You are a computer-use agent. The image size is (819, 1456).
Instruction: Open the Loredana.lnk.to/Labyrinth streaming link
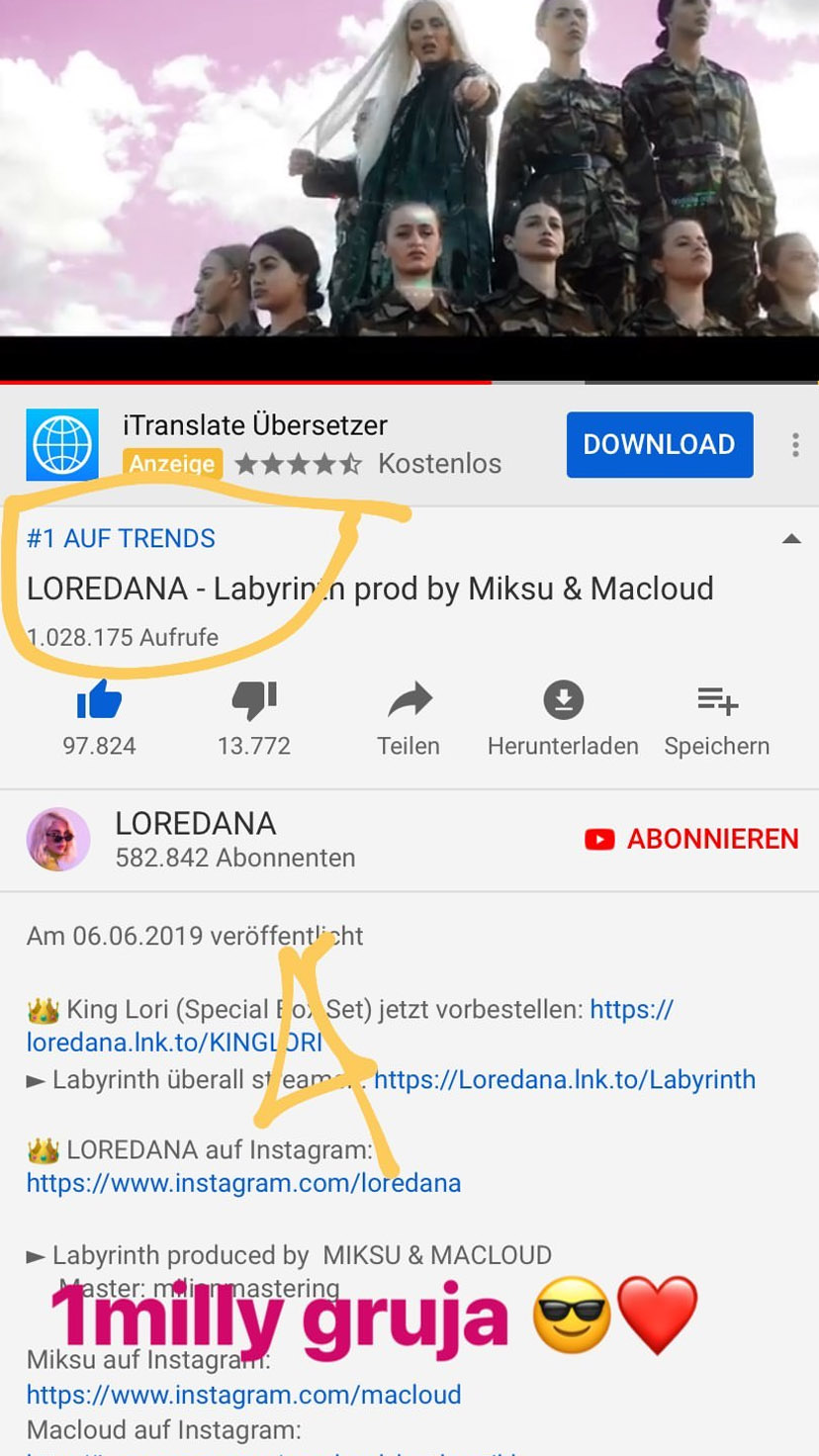pos(565,1079)
